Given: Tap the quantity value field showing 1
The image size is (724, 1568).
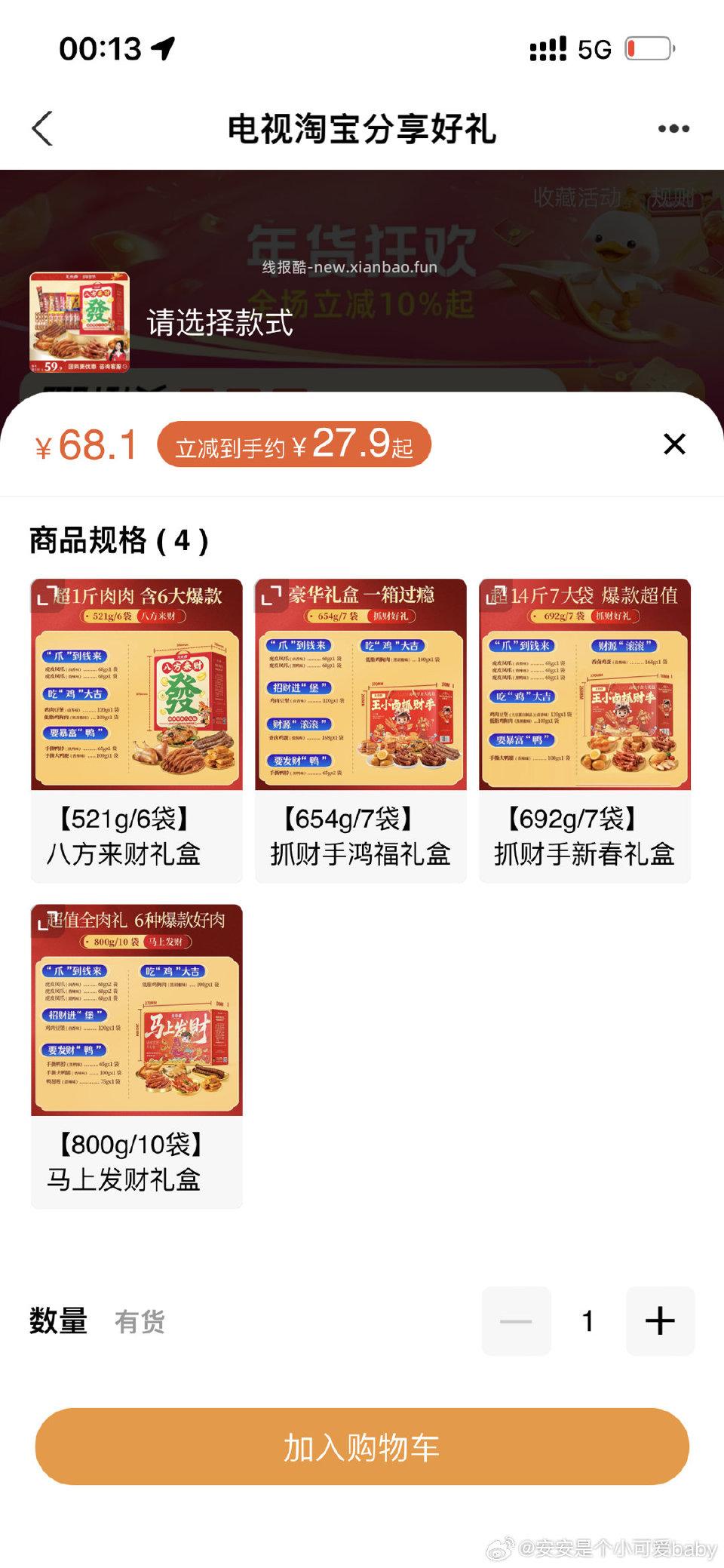Looking at the screenshot, I should click(587, 1320).
